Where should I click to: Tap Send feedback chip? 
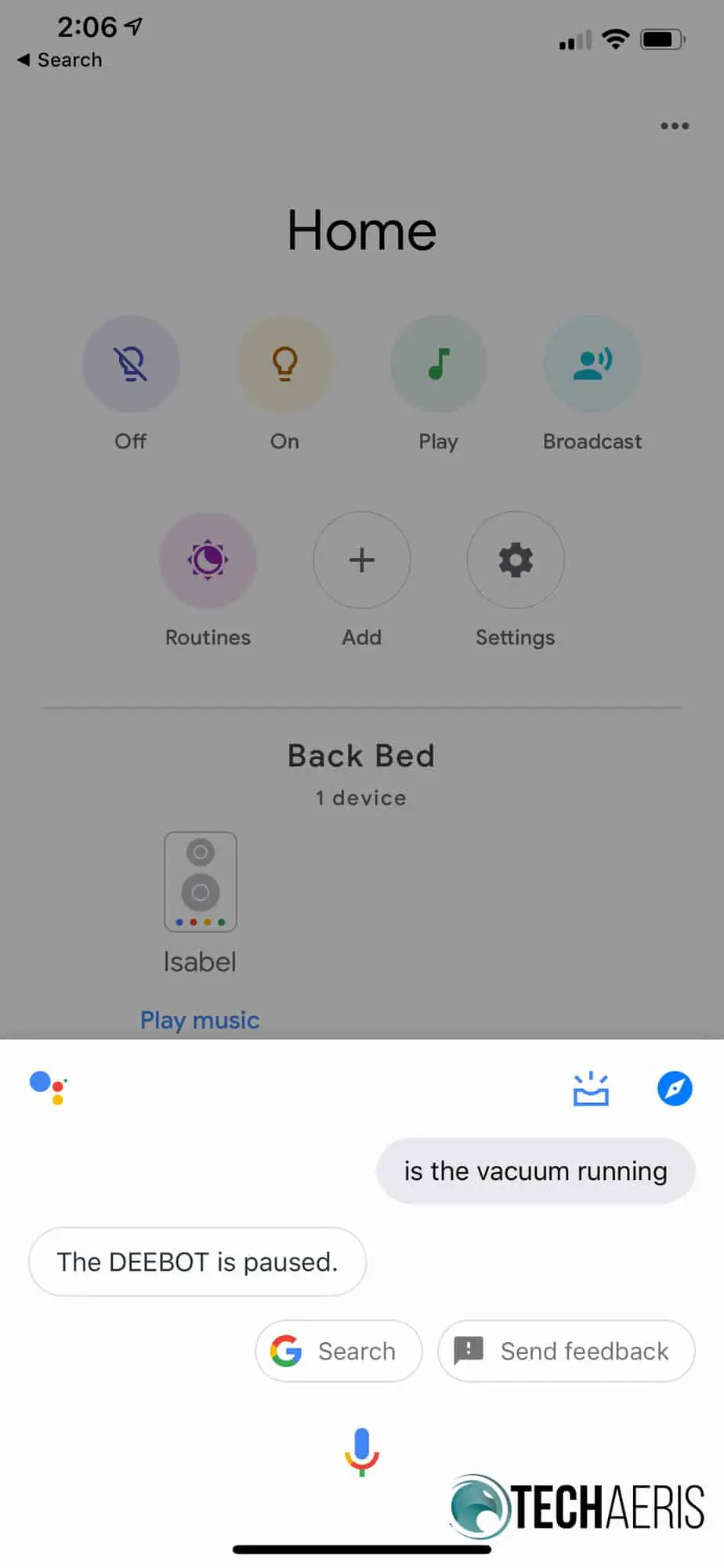click(566, 1351)
